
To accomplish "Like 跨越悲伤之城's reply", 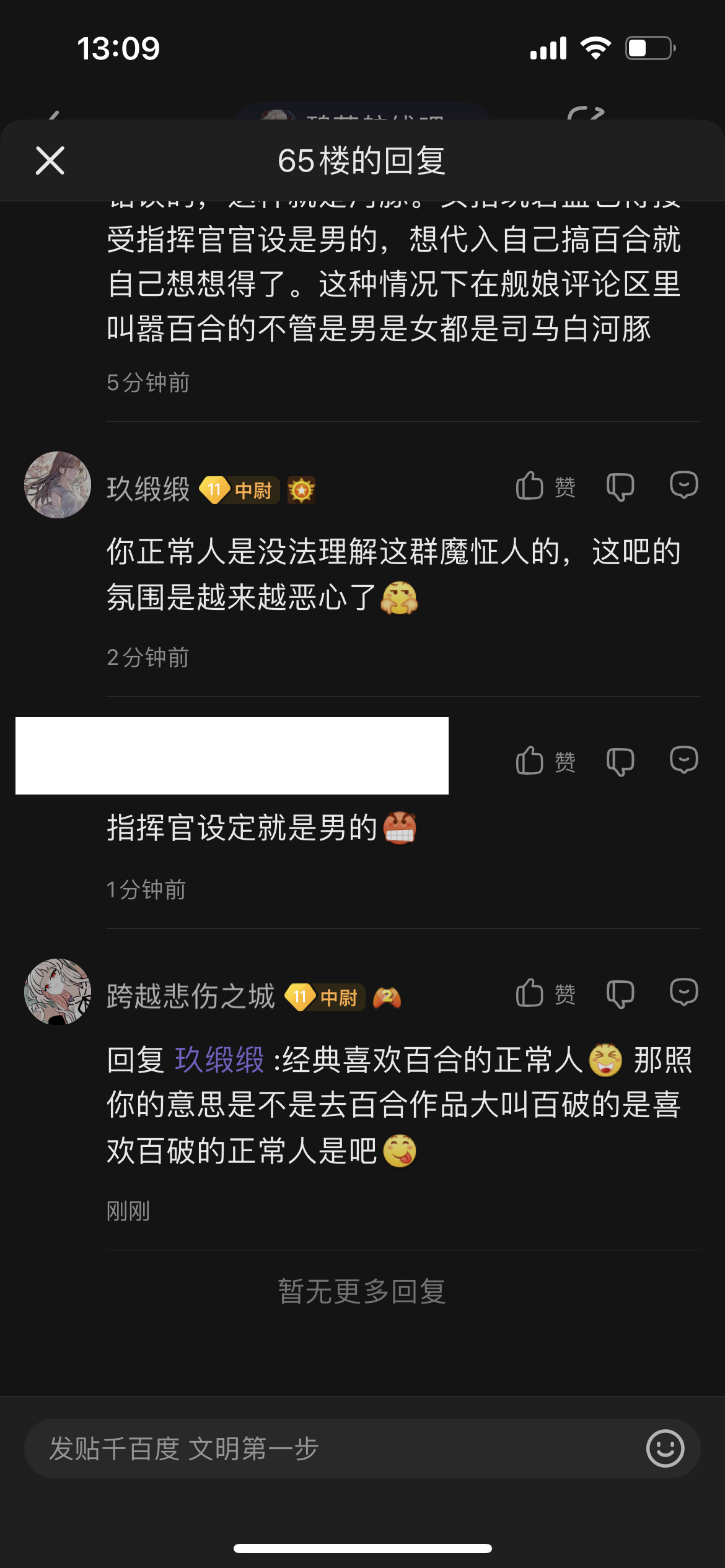I will 545,993.
